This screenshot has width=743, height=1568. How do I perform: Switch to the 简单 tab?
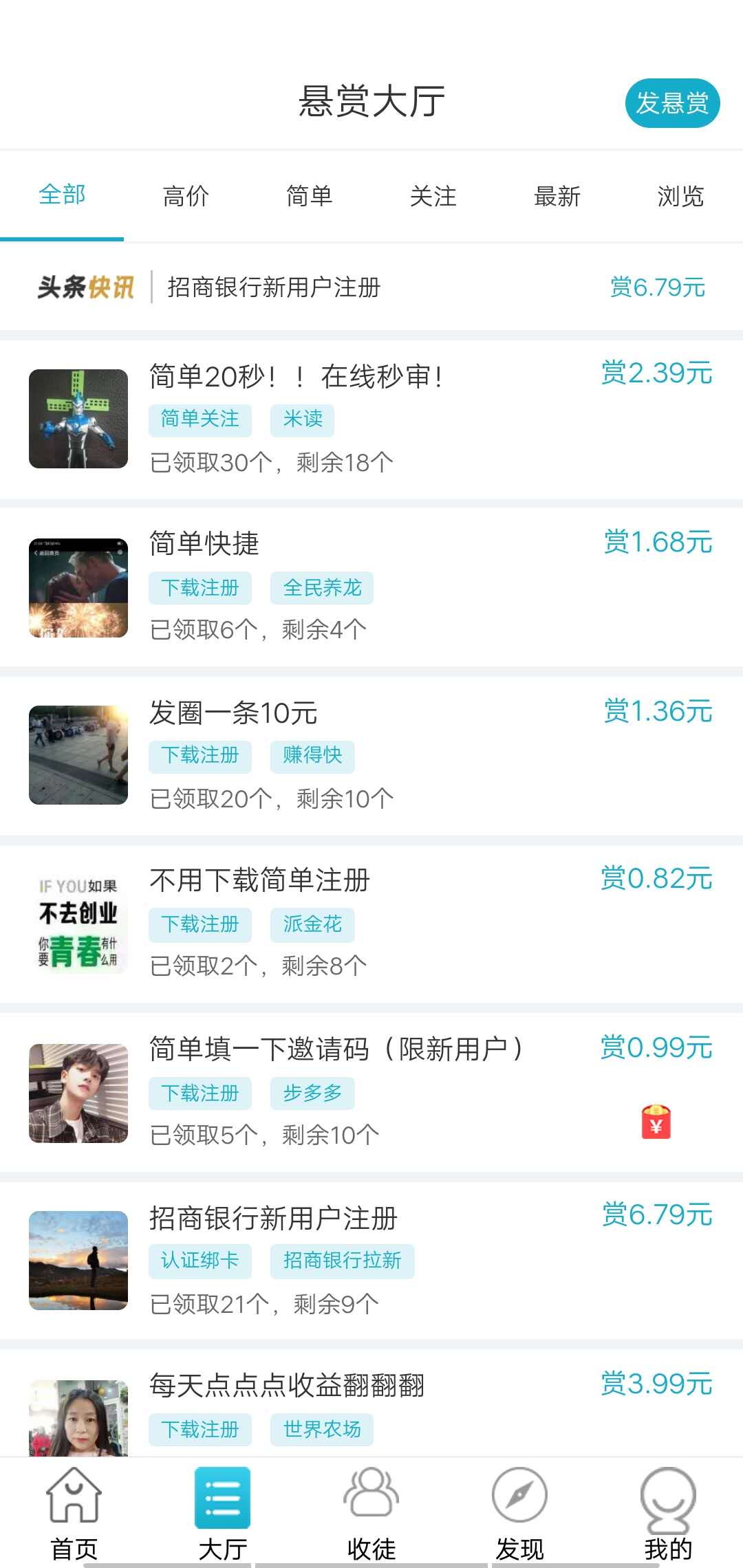309,196
